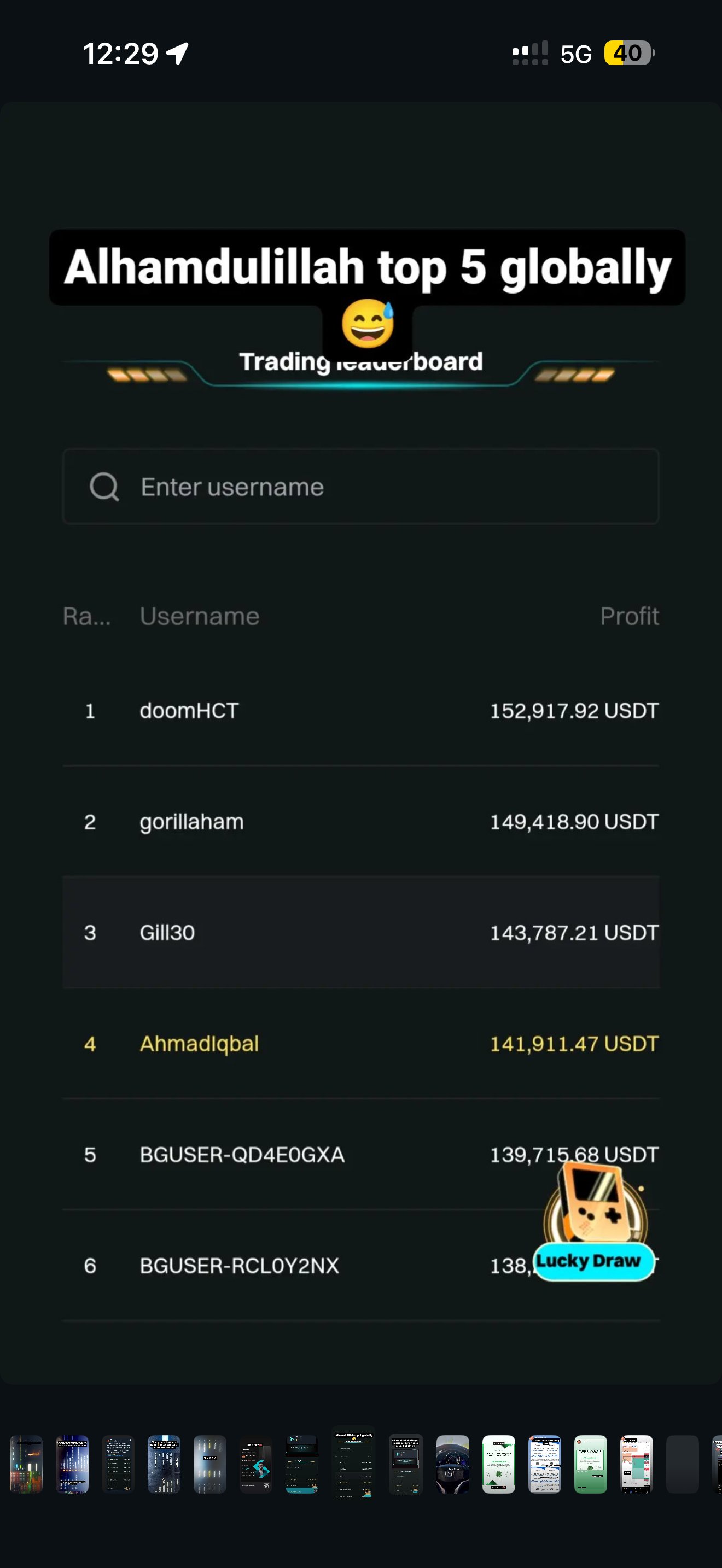Tap the Lucky Draw label button

(x=592, y=1261)
